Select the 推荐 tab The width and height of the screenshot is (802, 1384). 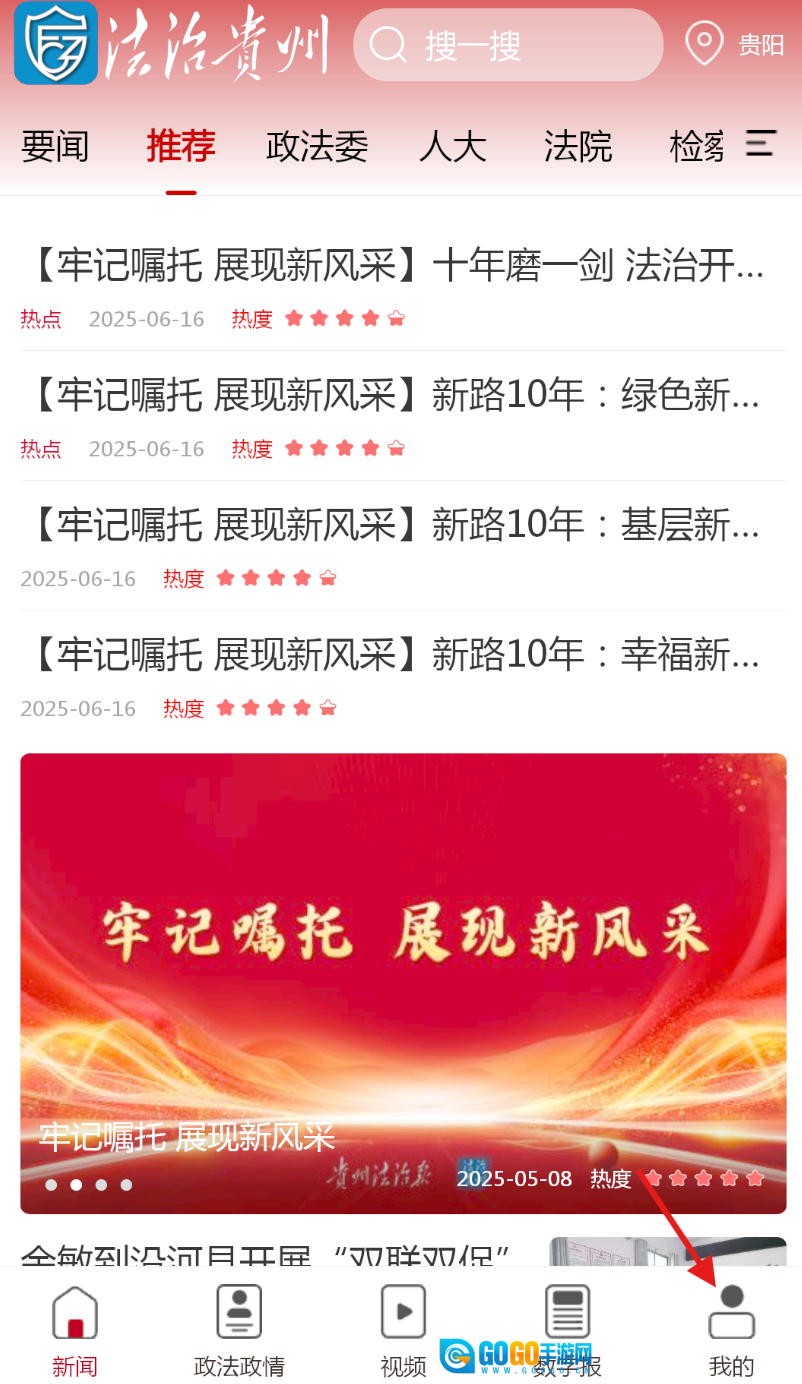(x=181, y=147)
